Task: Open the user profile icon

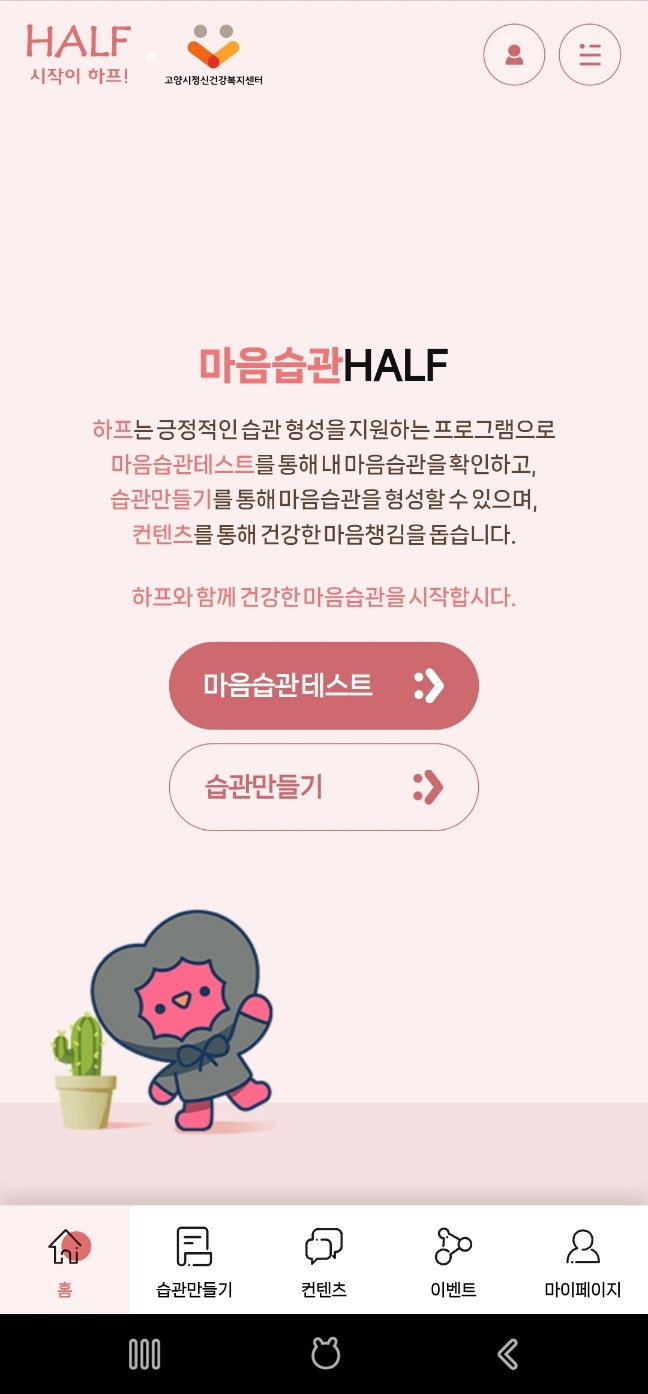Action: tap(514, 55)
